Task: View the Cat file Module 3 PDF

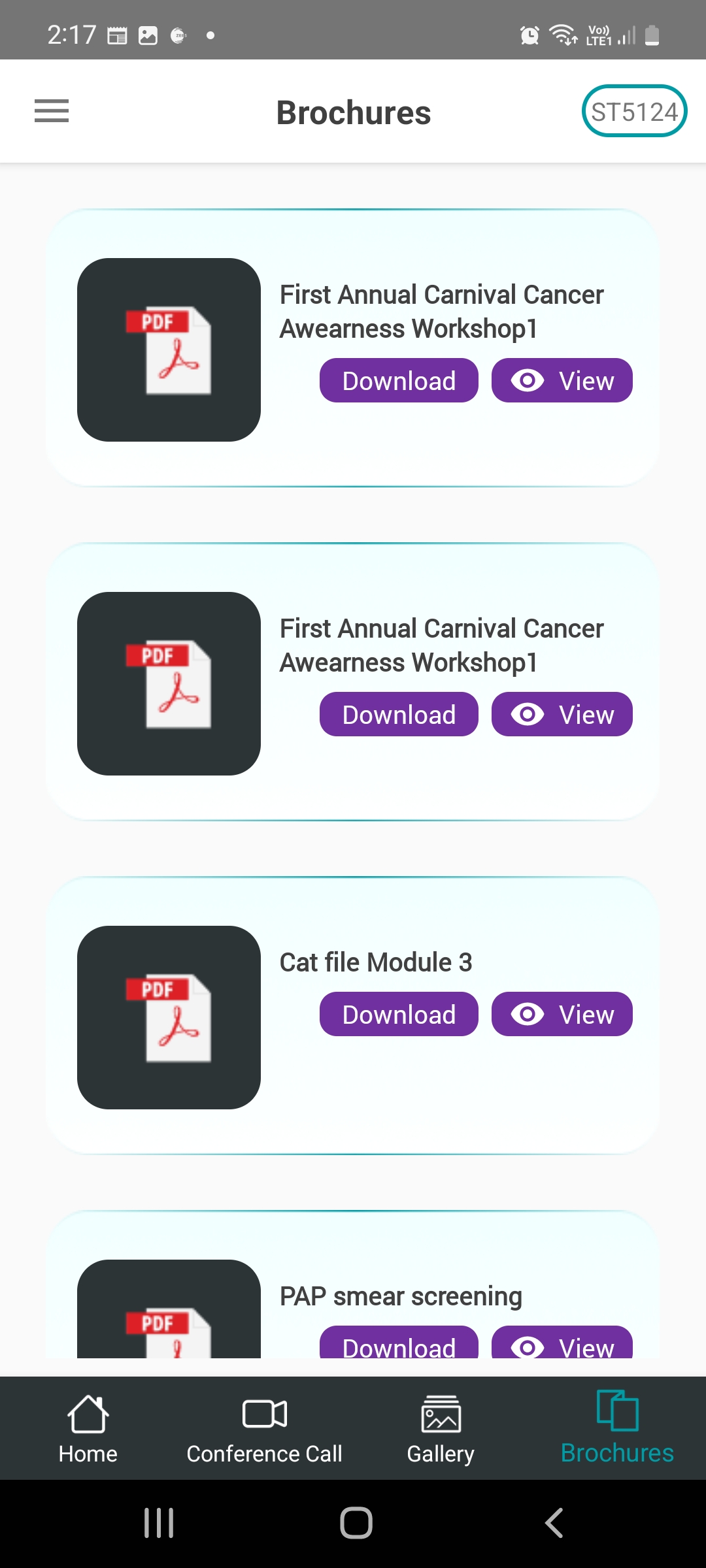Action: click(x=562, y=1014)
